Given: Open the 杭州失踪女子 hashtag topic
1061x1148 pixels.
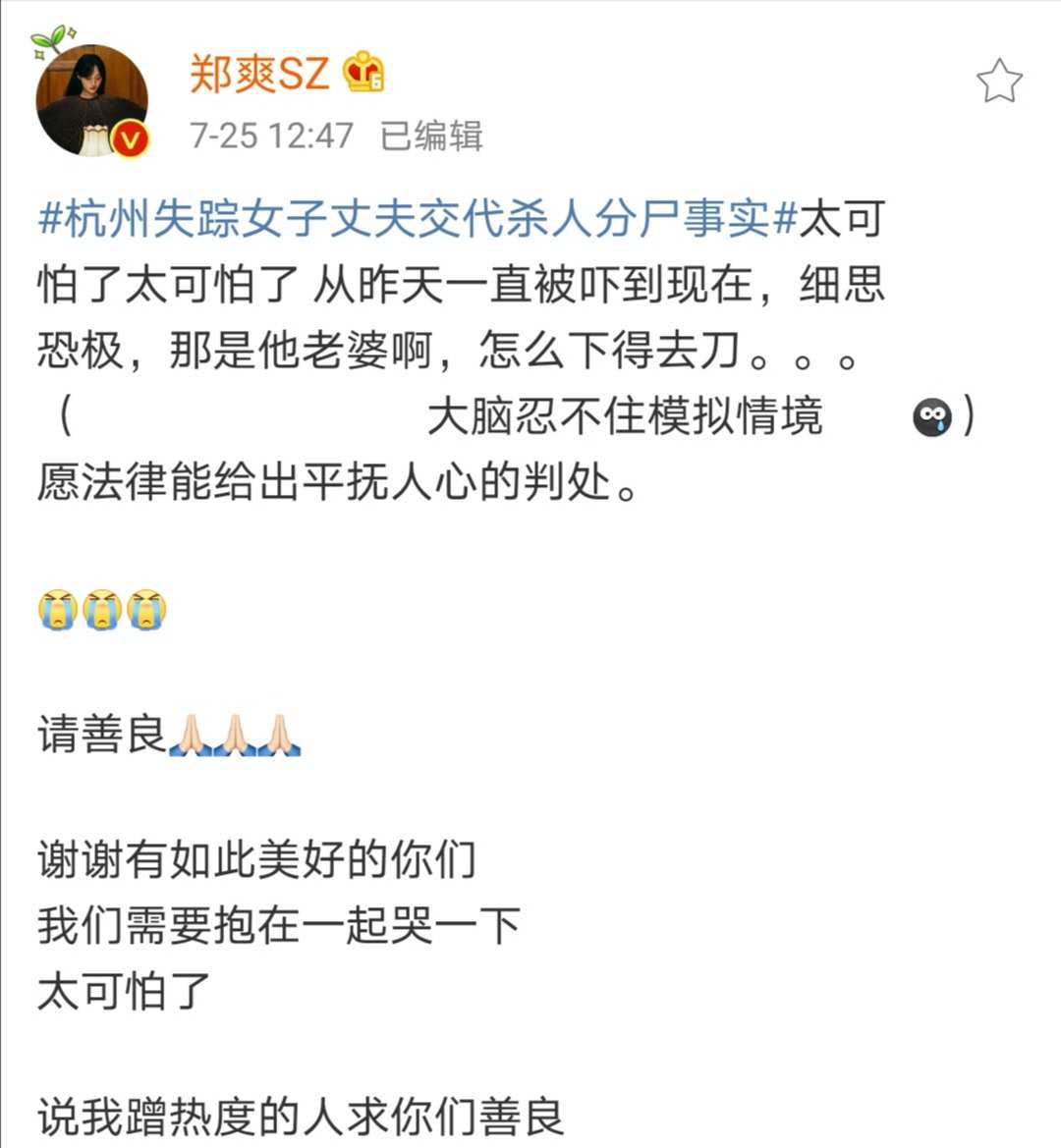Looking at the screenshot, I should (417, 218).
